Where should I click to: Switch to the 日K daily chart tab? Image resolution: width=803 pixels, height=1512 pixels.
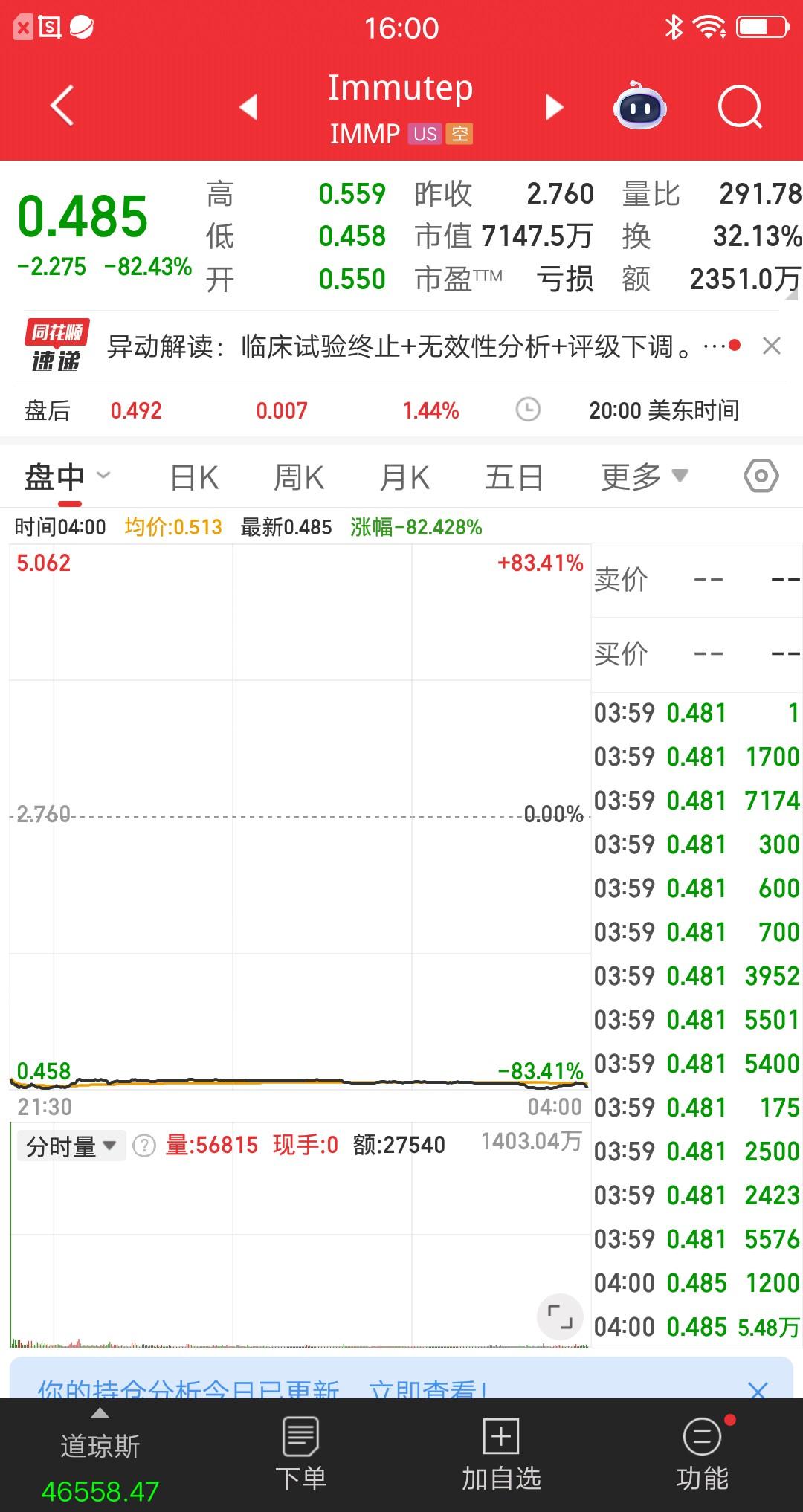(193, 476)
